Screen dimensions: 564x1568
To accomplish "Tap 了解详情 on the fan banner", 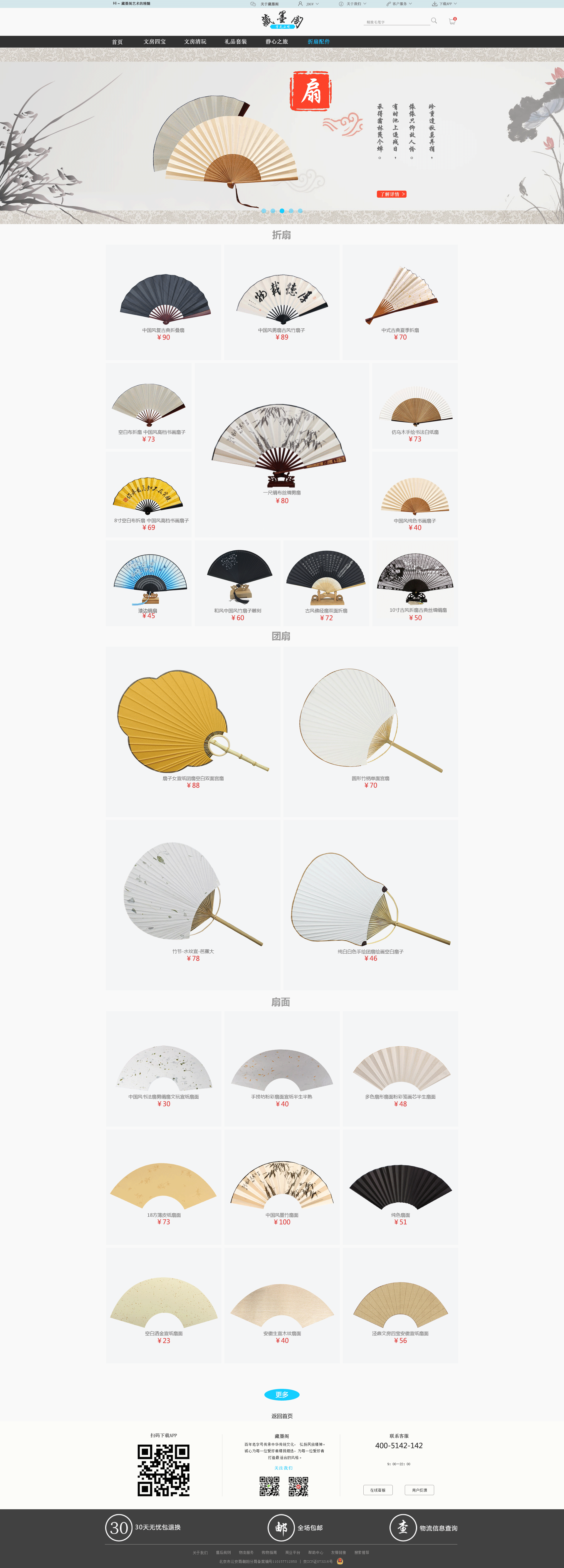I will tap(391, 194).
